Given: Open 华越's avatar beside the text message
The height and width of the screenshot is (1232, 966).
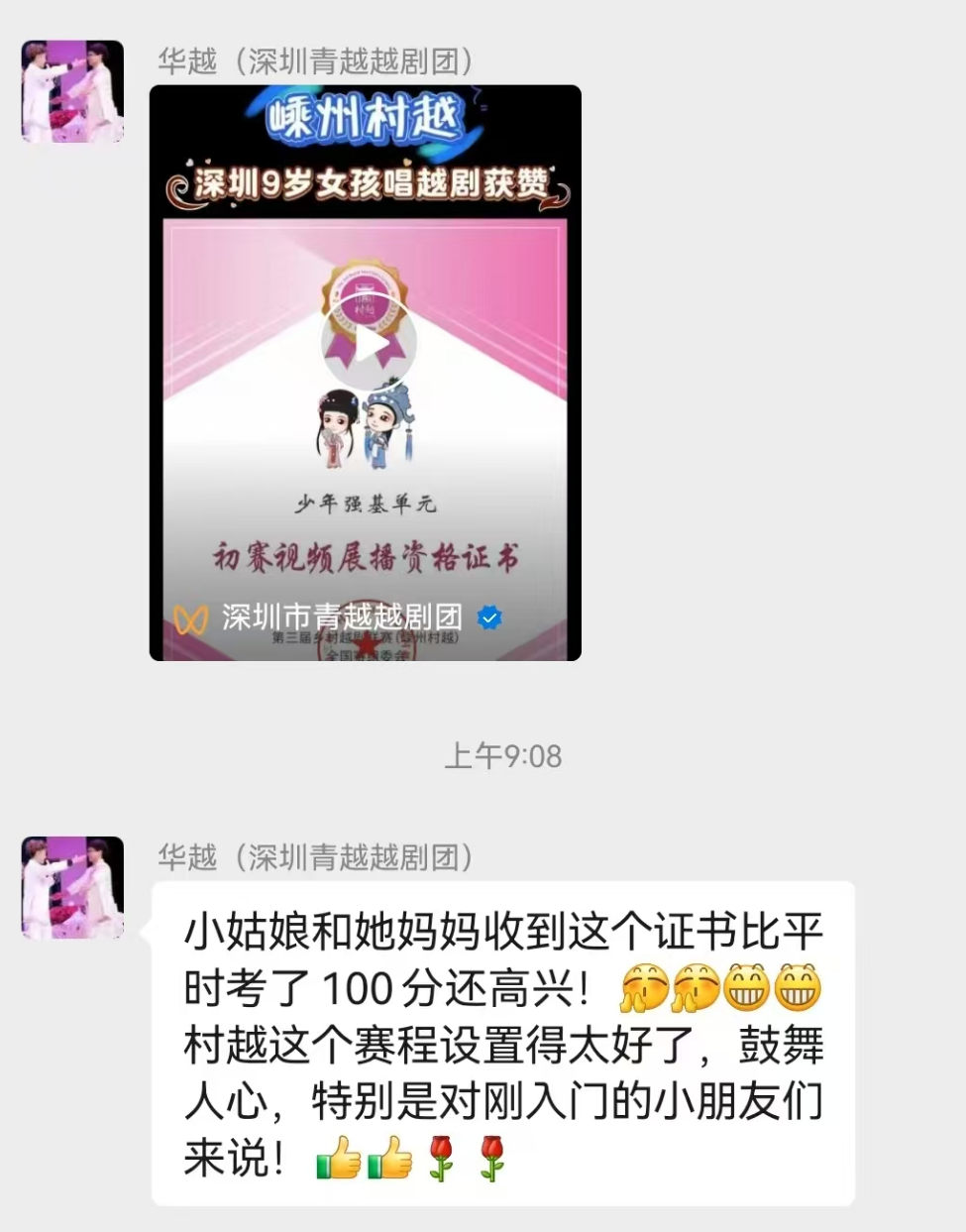Looking at the screenshot, I should point(72,887).
